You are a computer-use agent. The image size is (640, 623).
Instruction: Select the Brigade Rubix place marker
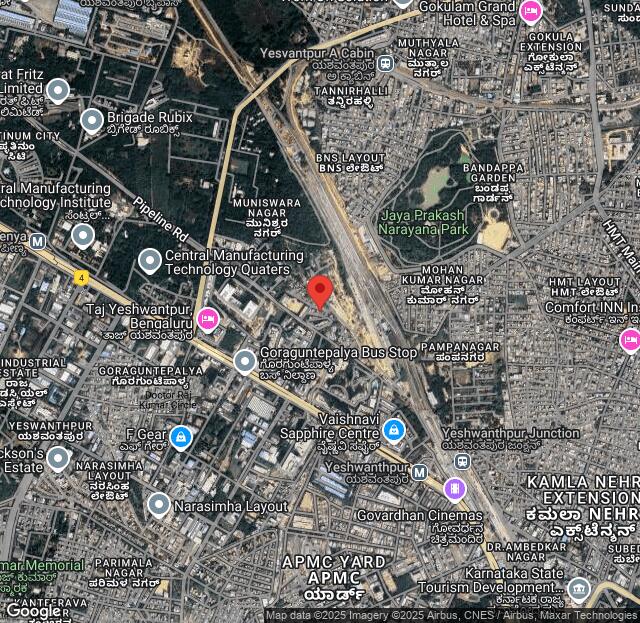coord(92,122)
